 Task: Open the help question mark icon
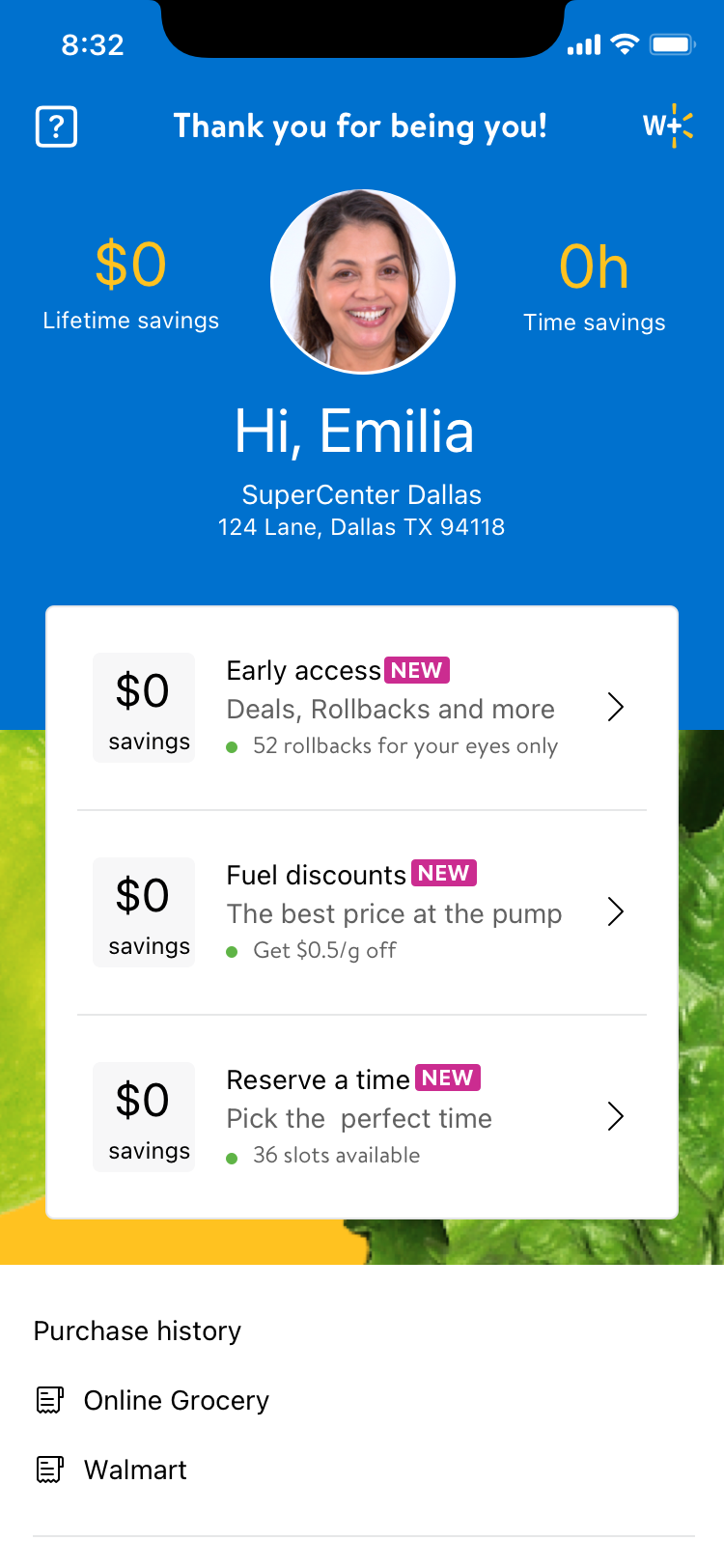(x=56, y=126)
